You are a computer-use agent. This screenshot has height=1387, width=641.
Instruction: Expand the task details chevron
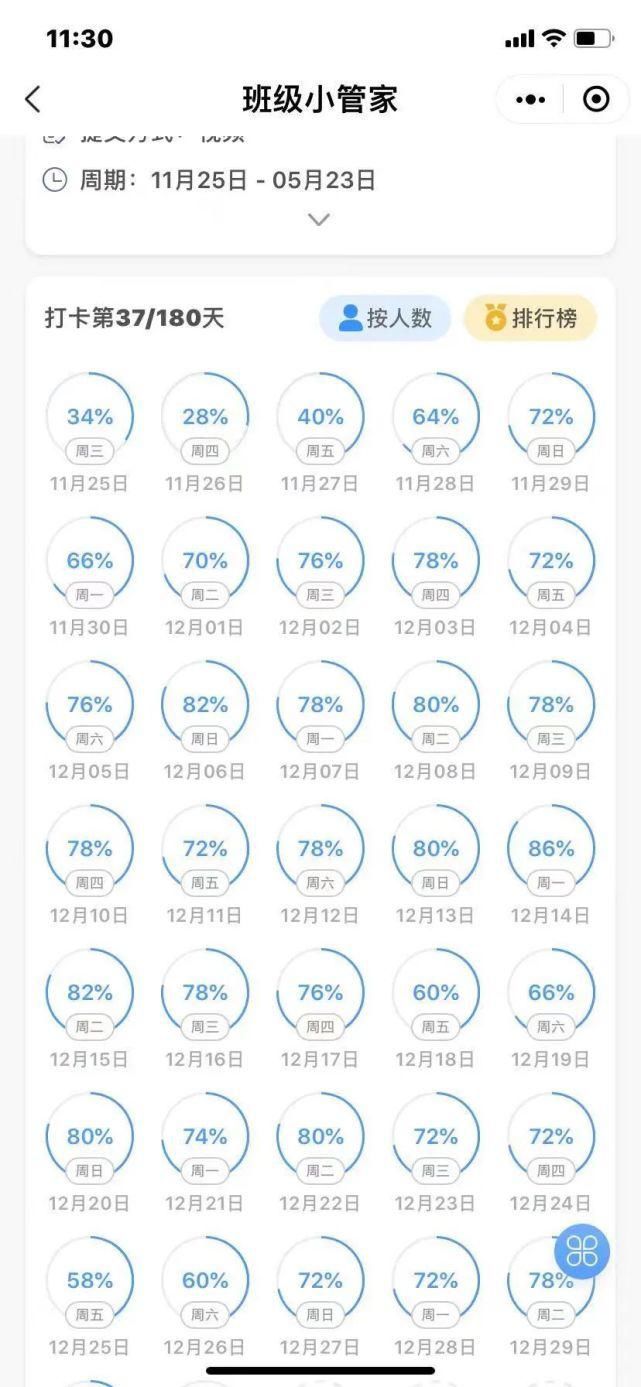319,219
